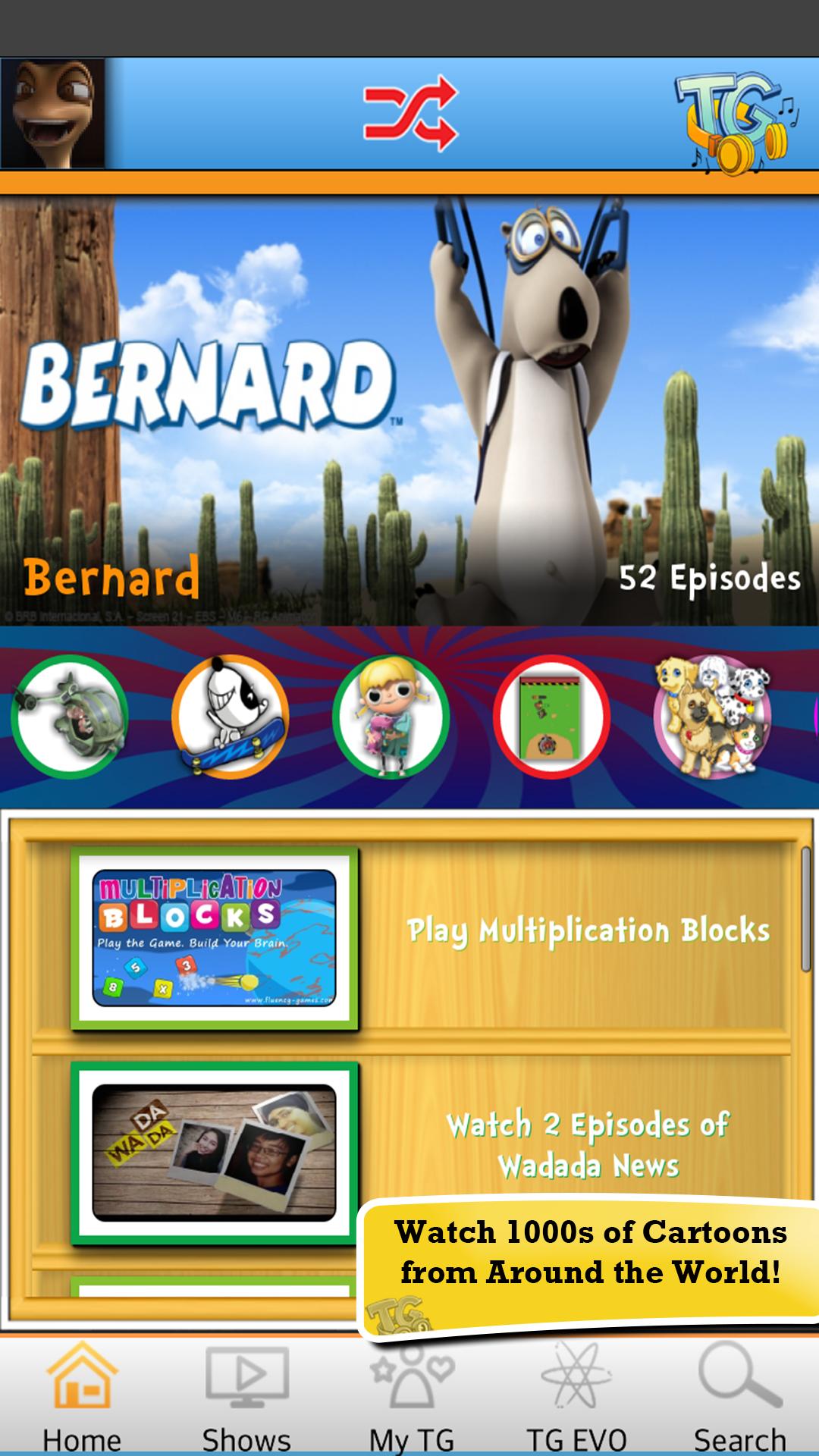Image resolution: width=819 pixels, height=1456 pixels.
Task: Open the Bernard show banner
Action: 409,409
